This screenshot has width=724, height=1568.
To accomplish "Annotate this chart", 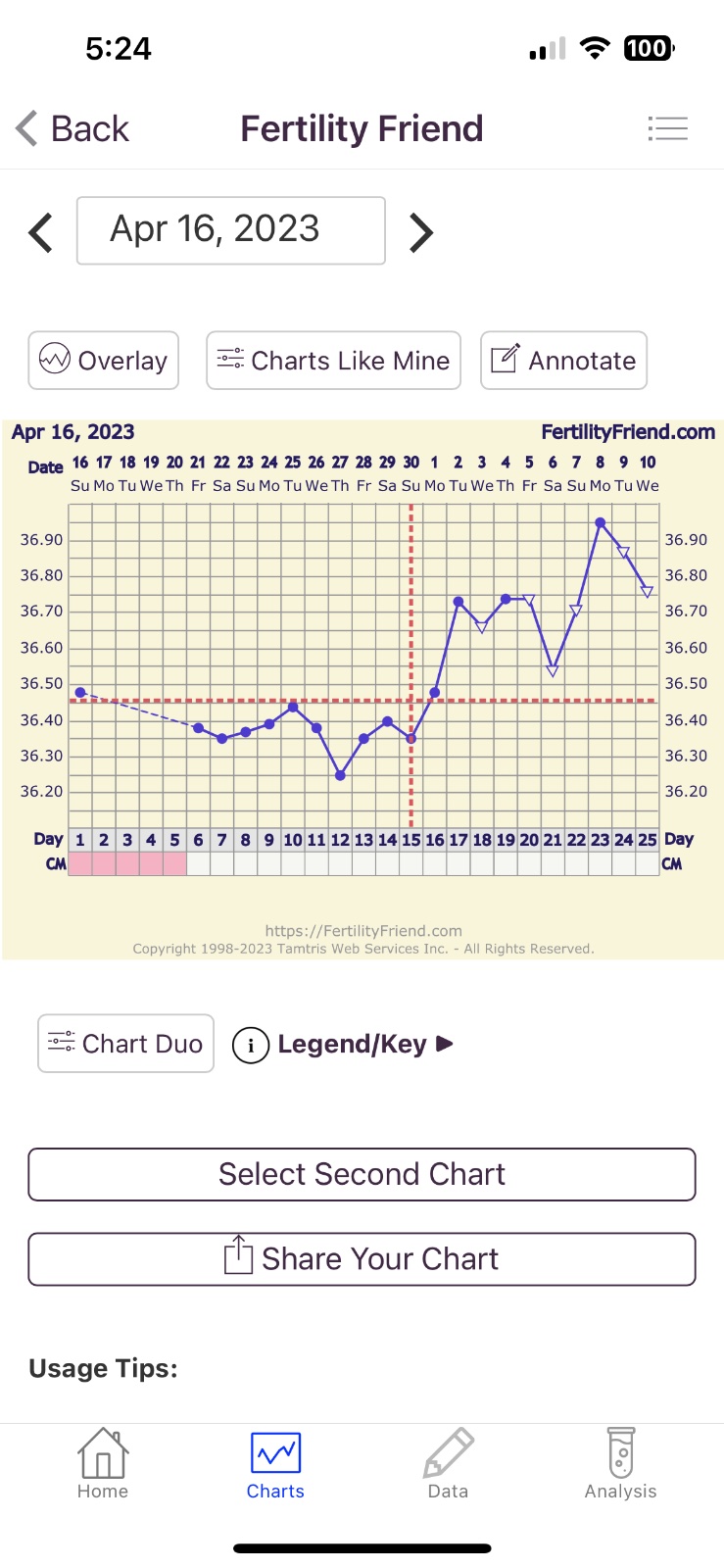I will pos(563,361).
